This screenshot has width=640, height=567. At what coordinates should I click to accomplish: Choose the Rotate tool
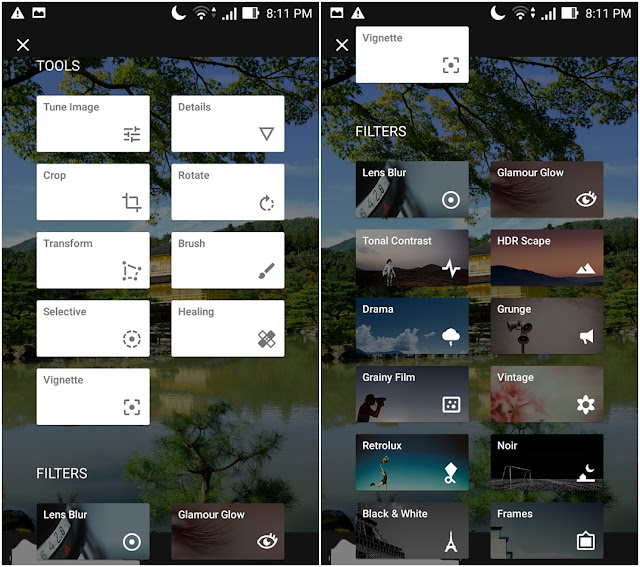tap(227, 191)
